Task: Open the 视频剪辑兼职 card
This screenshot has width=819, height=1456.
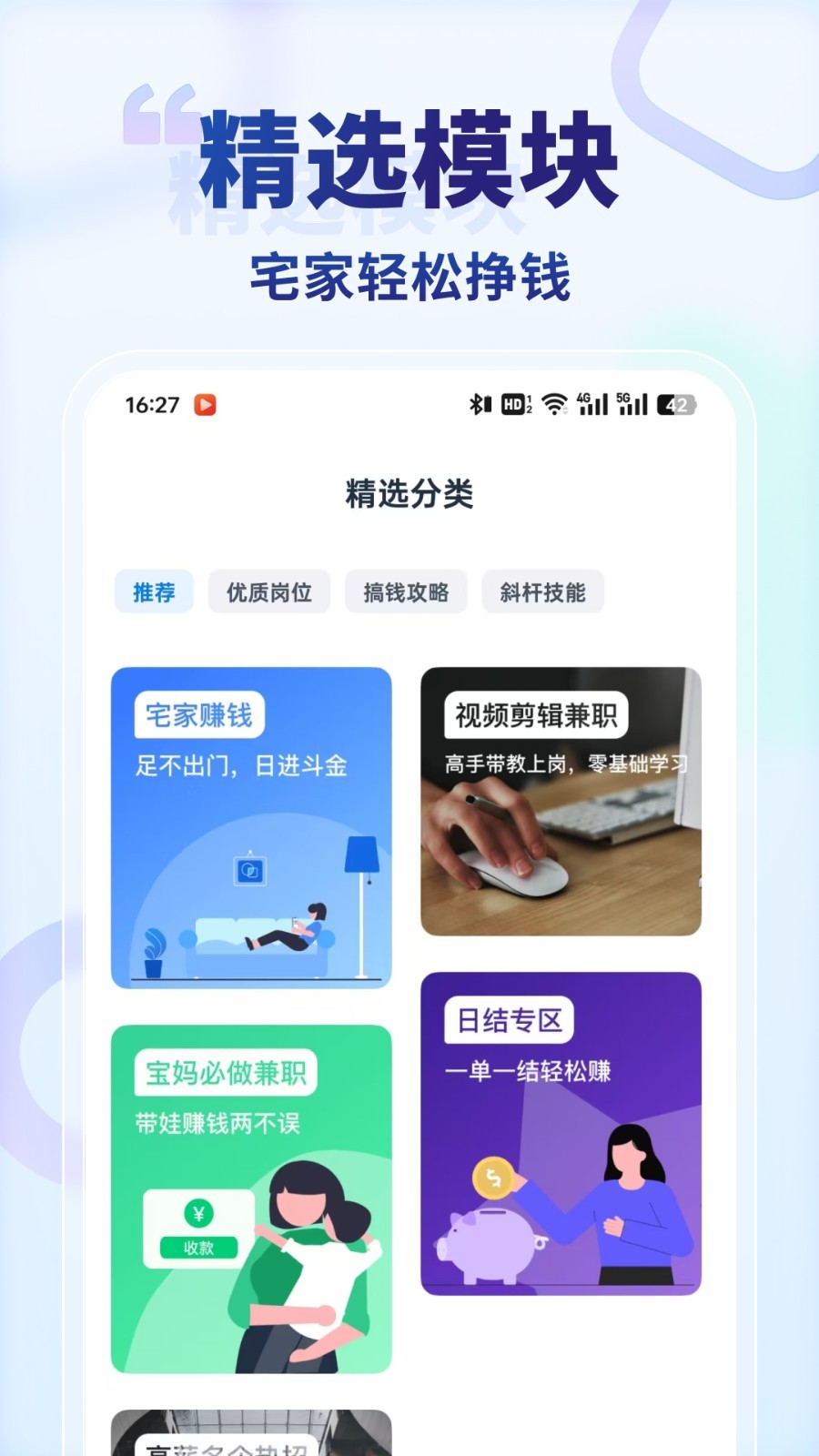Action: [x=562, y=801]
